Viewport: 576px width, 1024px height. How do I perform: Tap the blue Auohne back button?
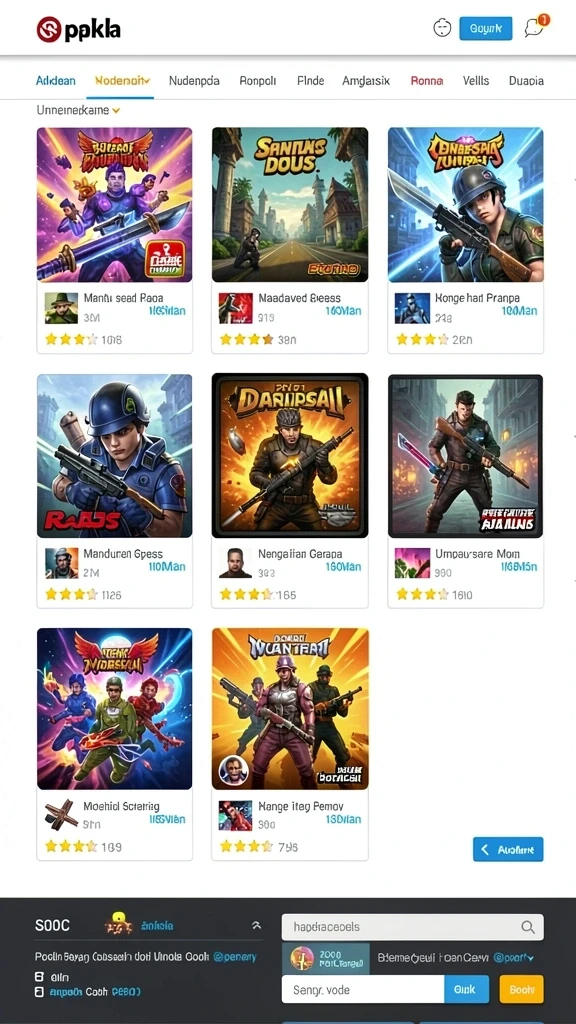[508, 850]
